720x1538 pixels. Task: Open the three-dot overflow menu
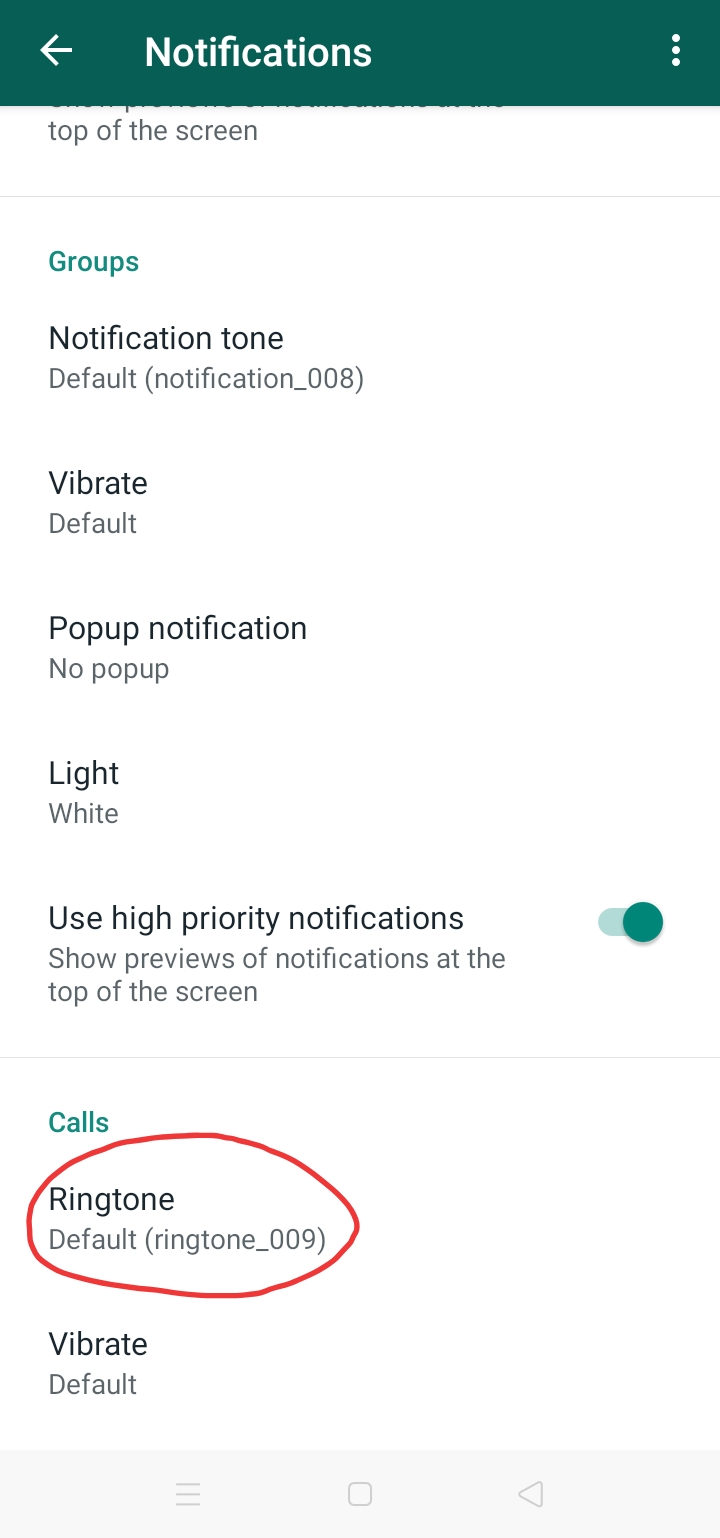pyautogui.click(x=676, y=50)
